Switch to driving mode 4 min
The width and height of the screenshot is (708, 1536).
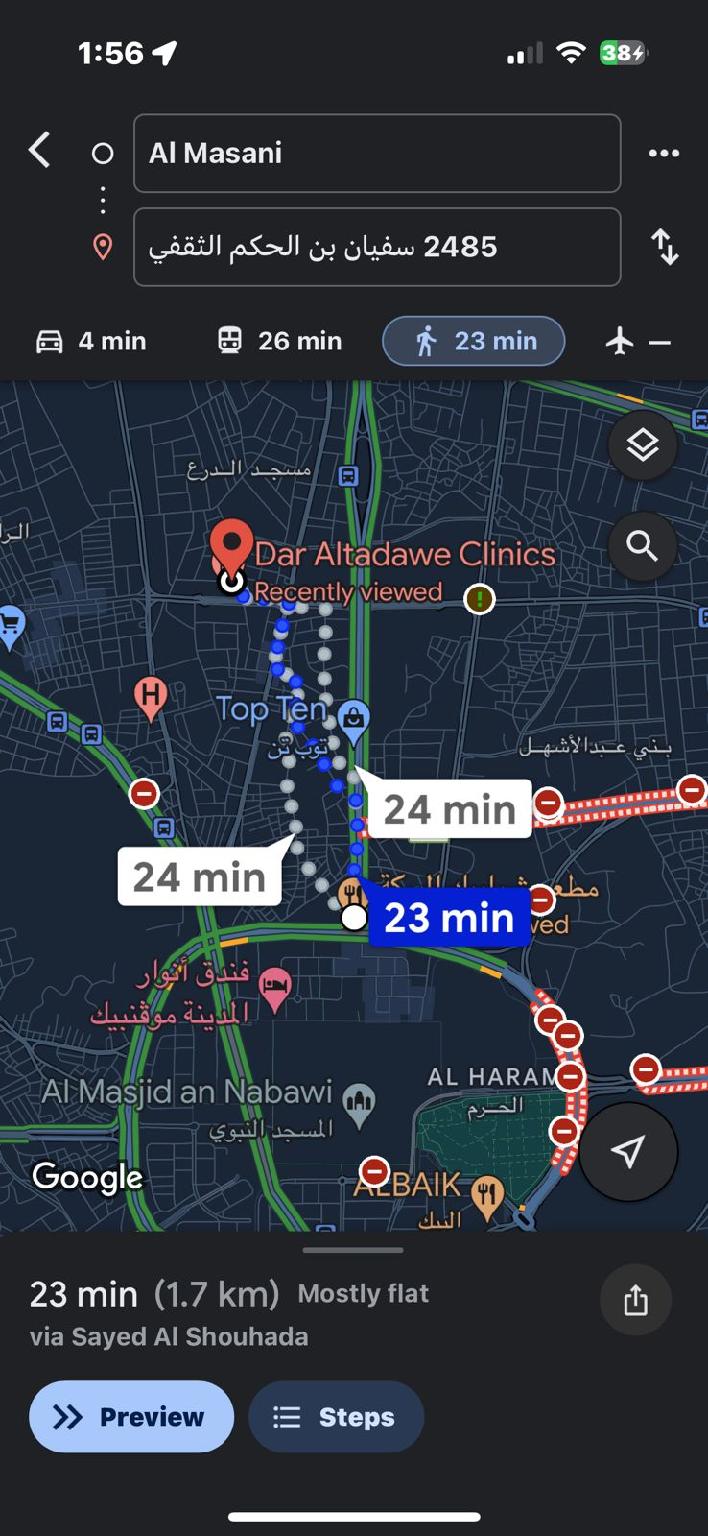pyautogui.click(x=91, y=341)
